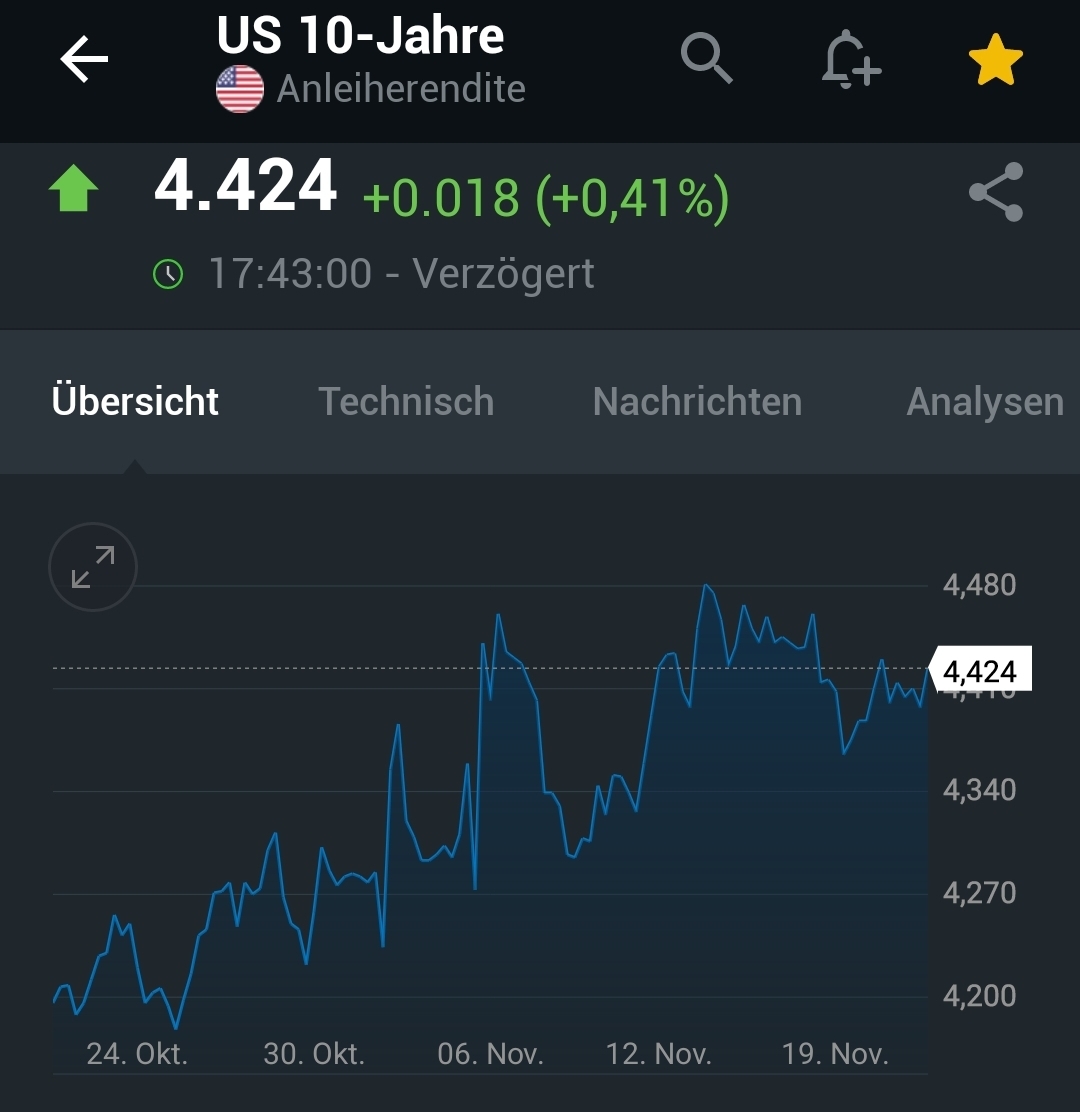1080x1112 pixels.
Task: Click the percentage change +0,41%
Action: [634, 195]
